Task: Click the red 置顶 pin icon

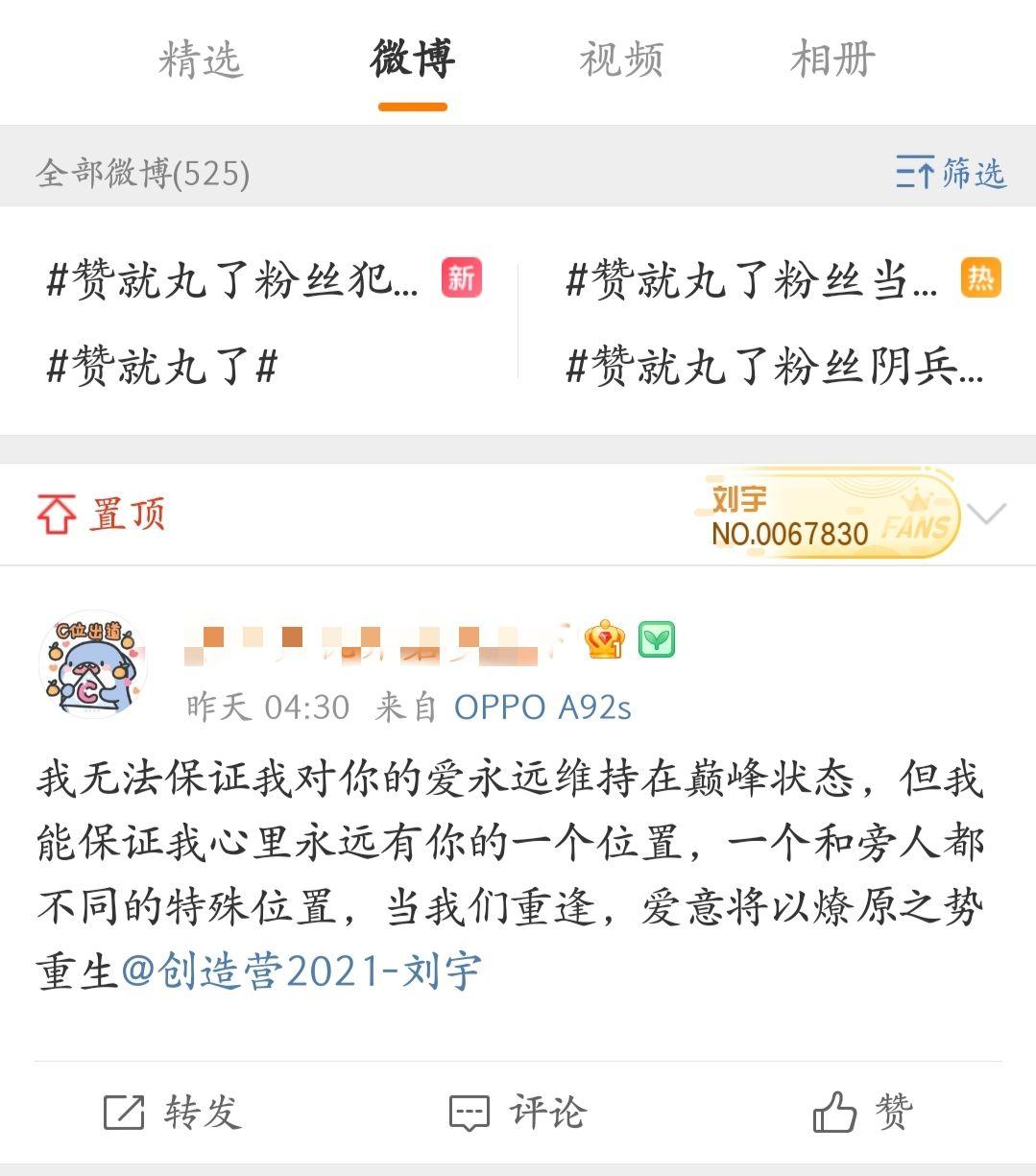Action: point(54,513)
